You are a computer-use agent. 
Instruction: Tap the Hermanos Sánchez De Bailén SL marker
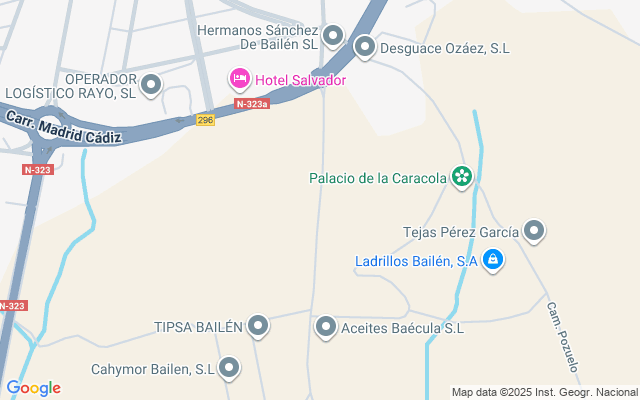[x=334, y=38]
